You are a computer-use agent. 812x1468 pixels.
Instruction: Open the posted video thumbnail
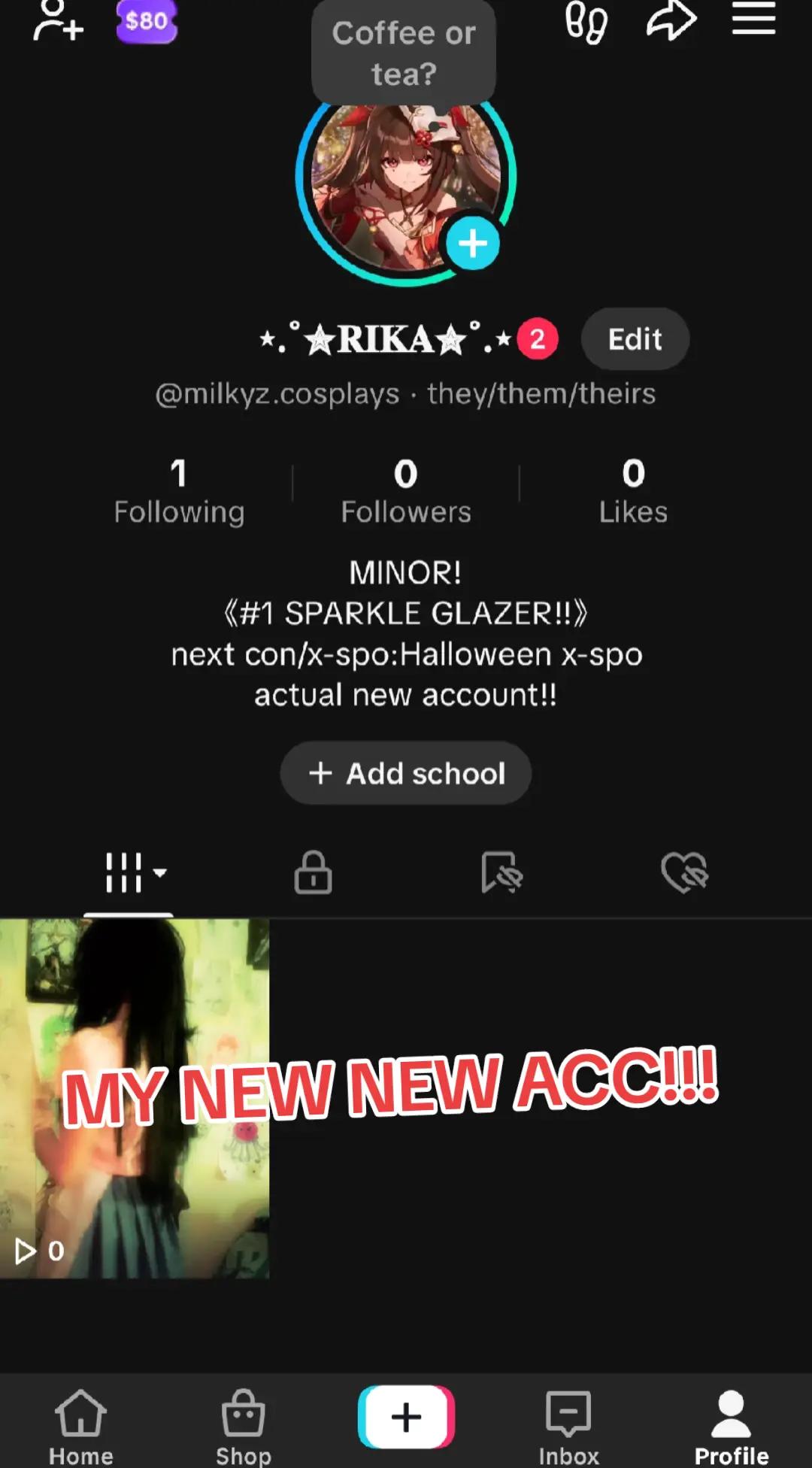coord(135,1099)
